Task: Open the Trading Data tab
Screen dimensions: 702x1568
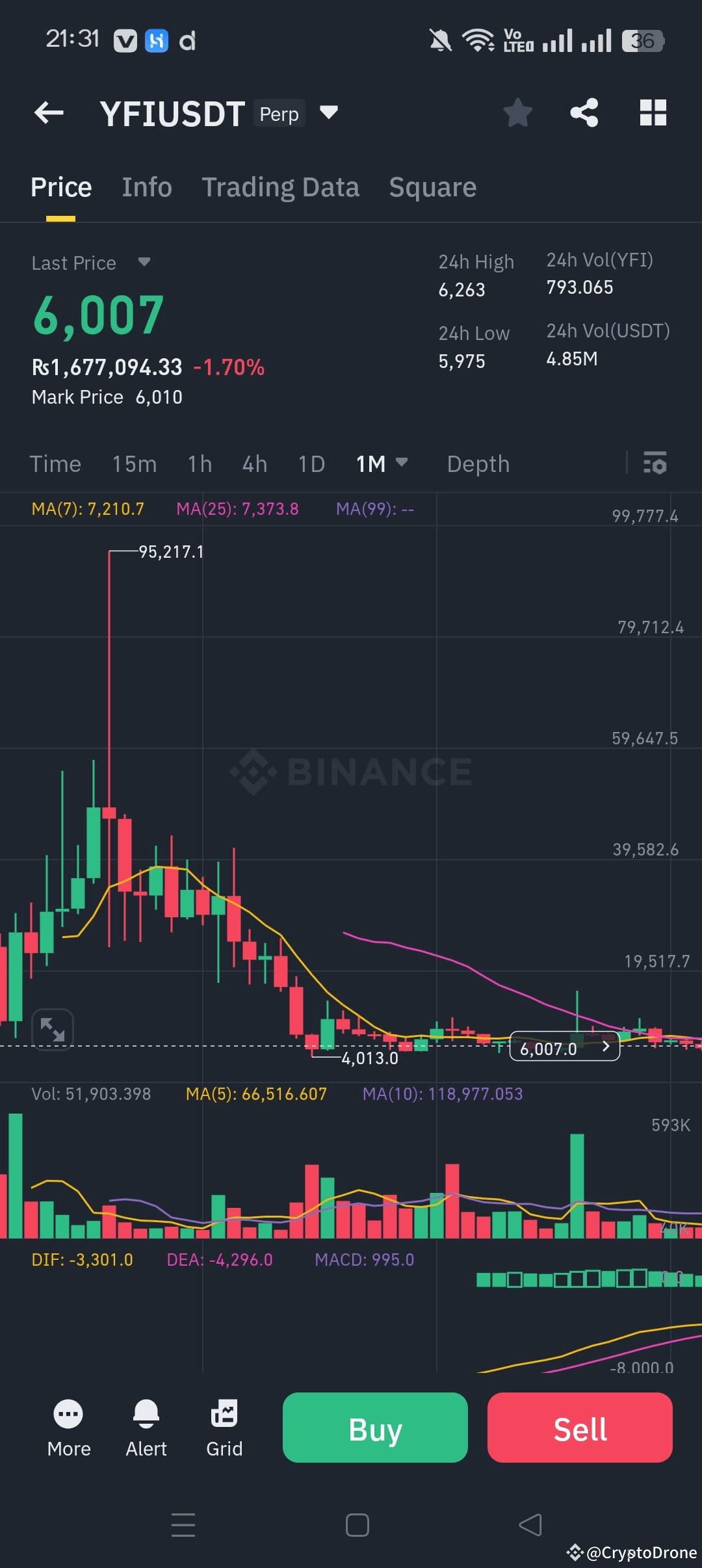Action: tap(281, 187)
